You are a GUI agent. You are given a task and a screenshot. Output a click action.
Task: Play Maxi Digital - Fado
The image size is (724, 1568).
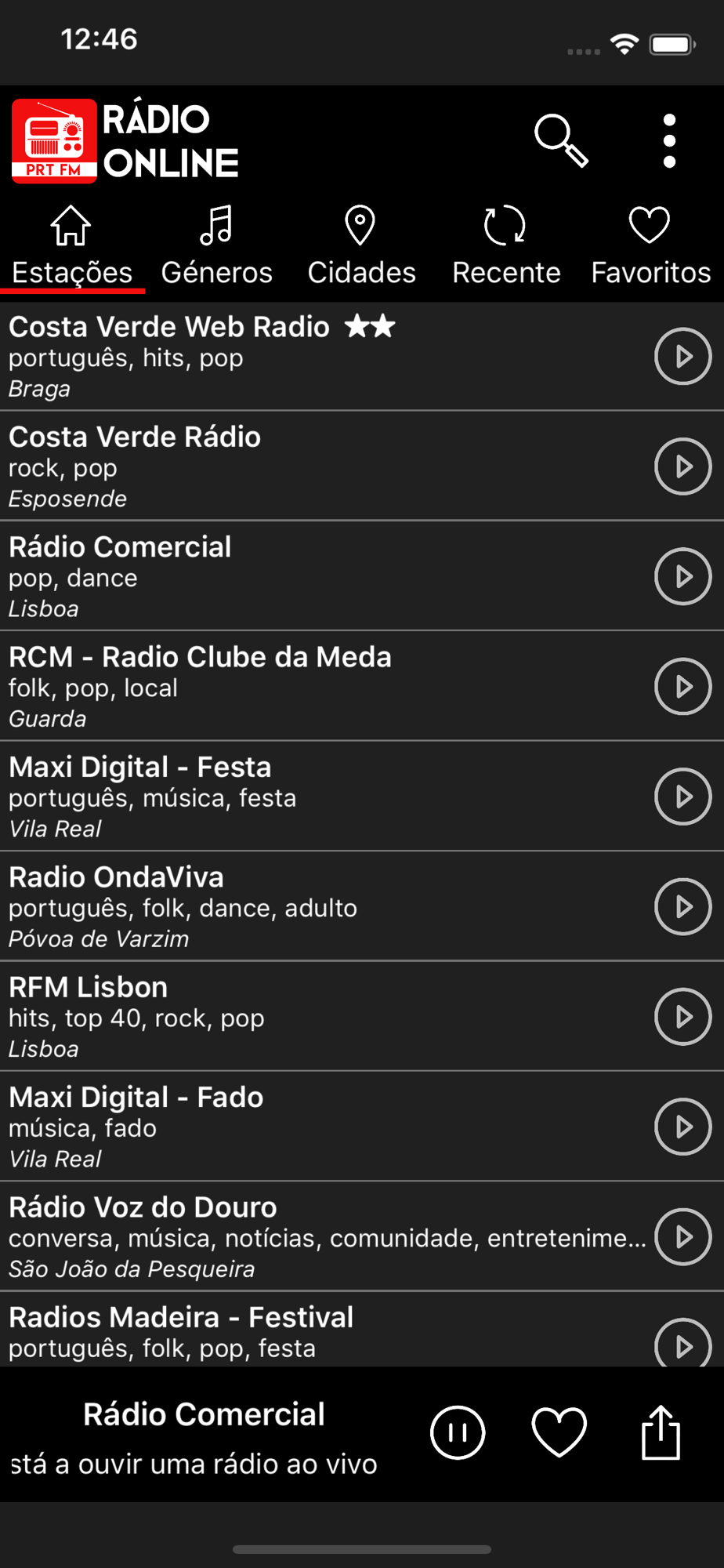point(683,1127)
